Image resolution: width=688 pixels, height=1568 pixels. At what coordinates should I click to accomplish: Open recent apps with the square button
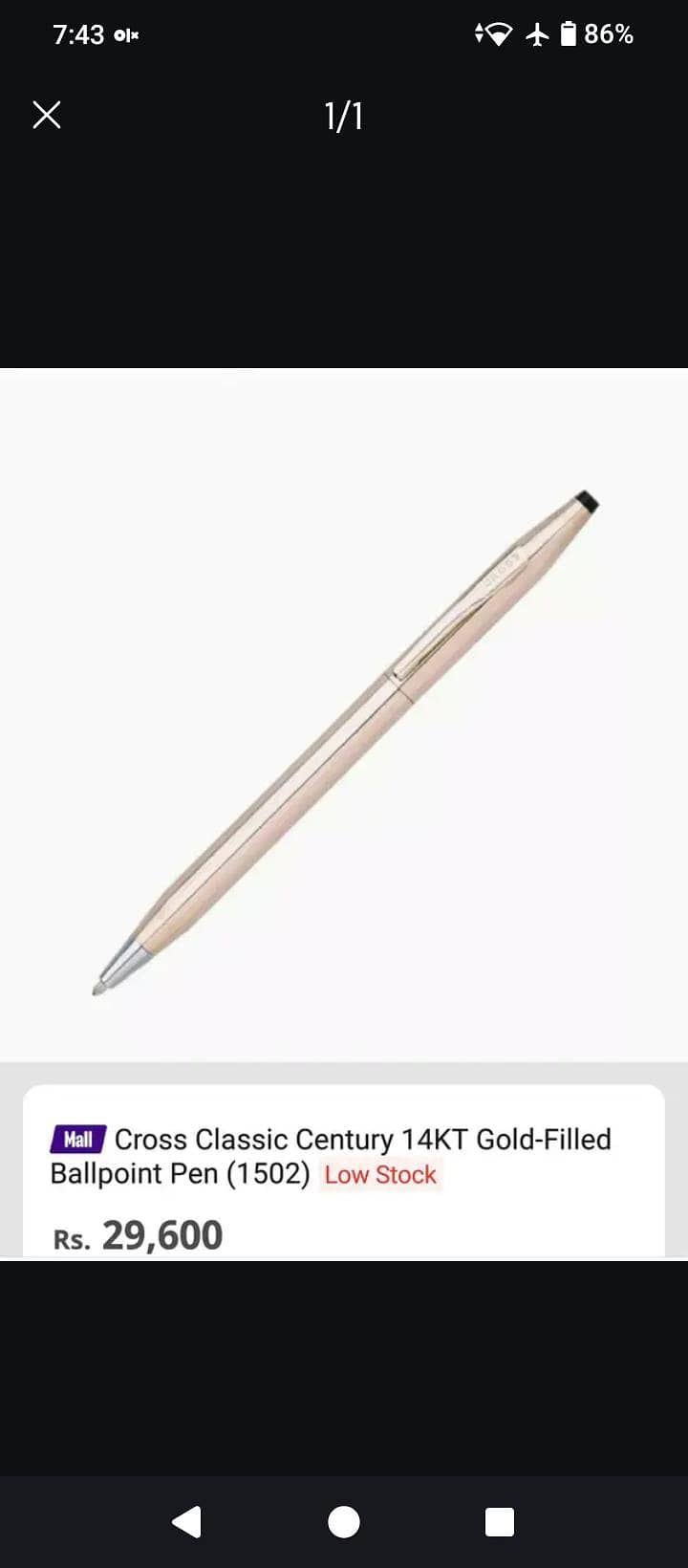[x=499, y=1521]
